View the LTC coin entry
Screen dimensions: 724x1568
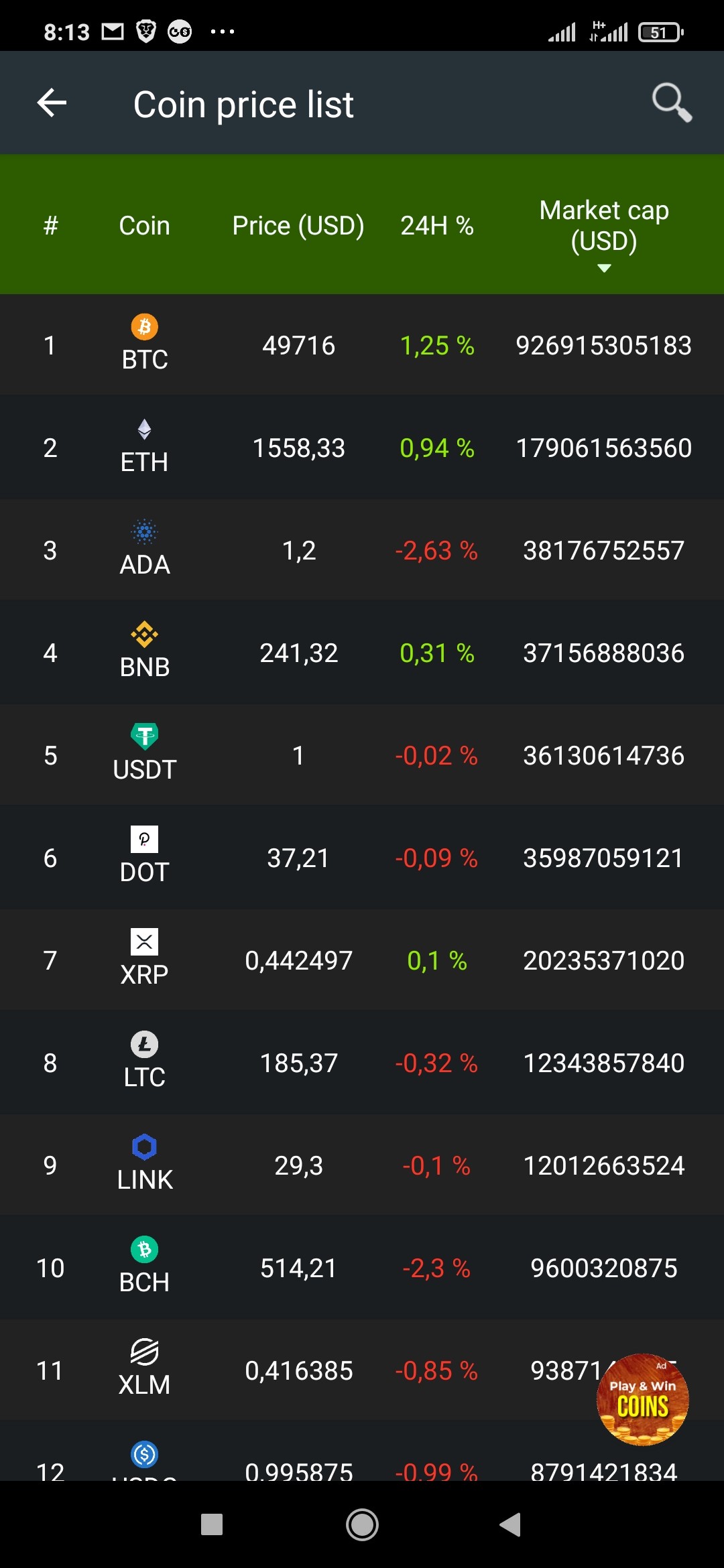pos(362,1063)
